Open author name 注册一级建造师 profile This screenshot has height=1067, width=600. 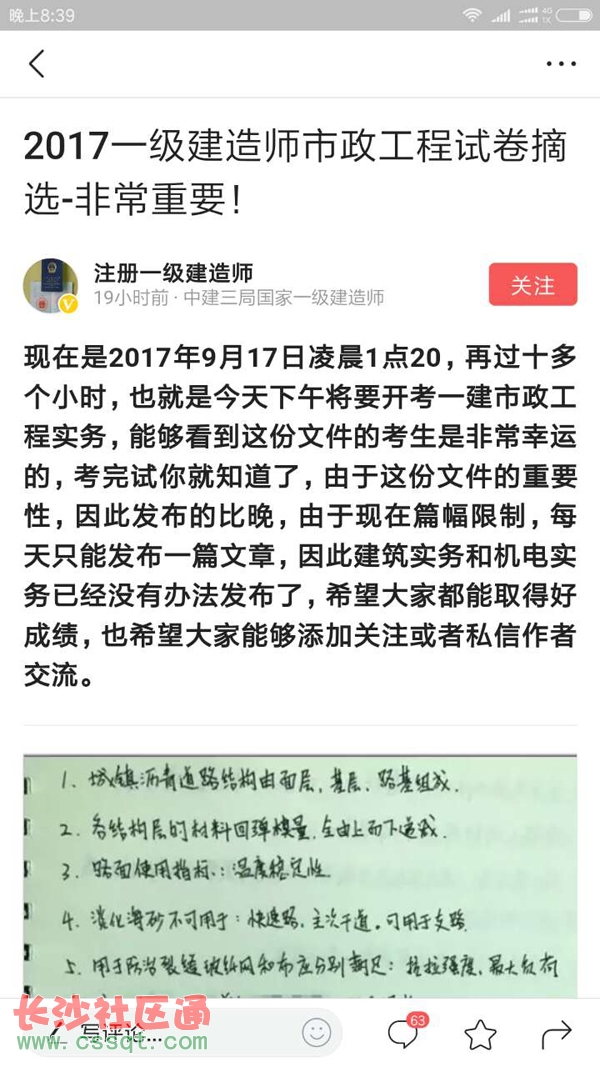click(x=173, y=272)
